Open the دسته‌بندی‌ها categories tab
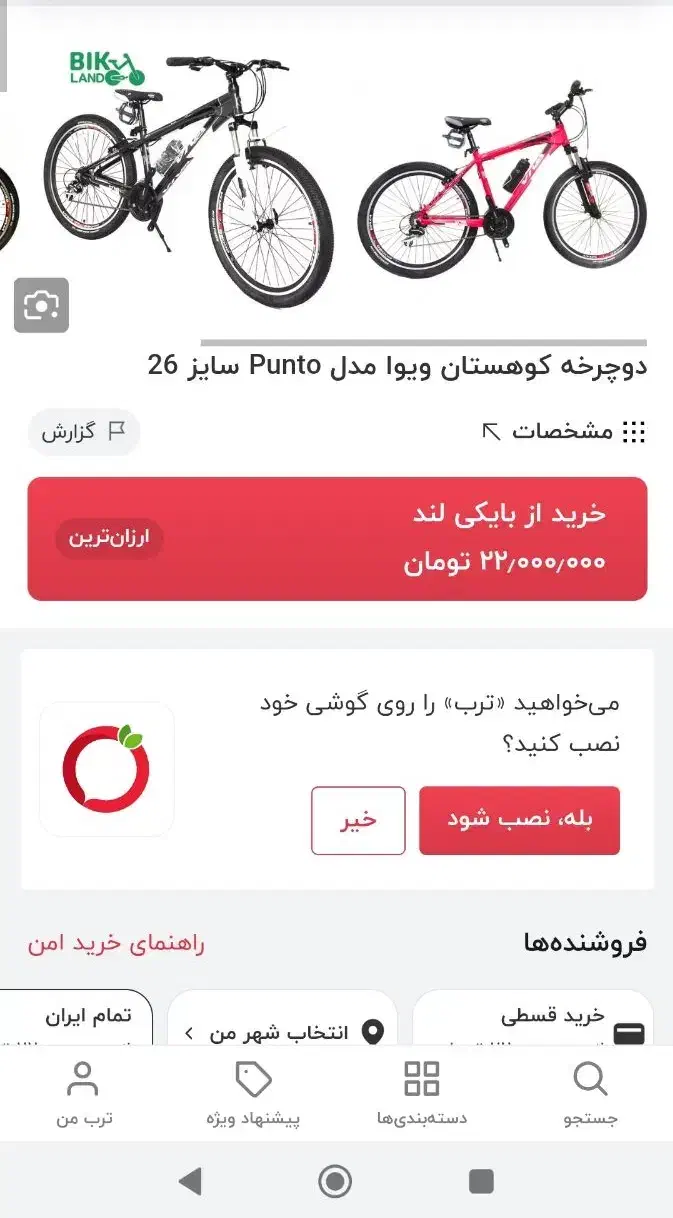Image resolution: width=673 pixels, height=1218 pixels. [421, 1095]
